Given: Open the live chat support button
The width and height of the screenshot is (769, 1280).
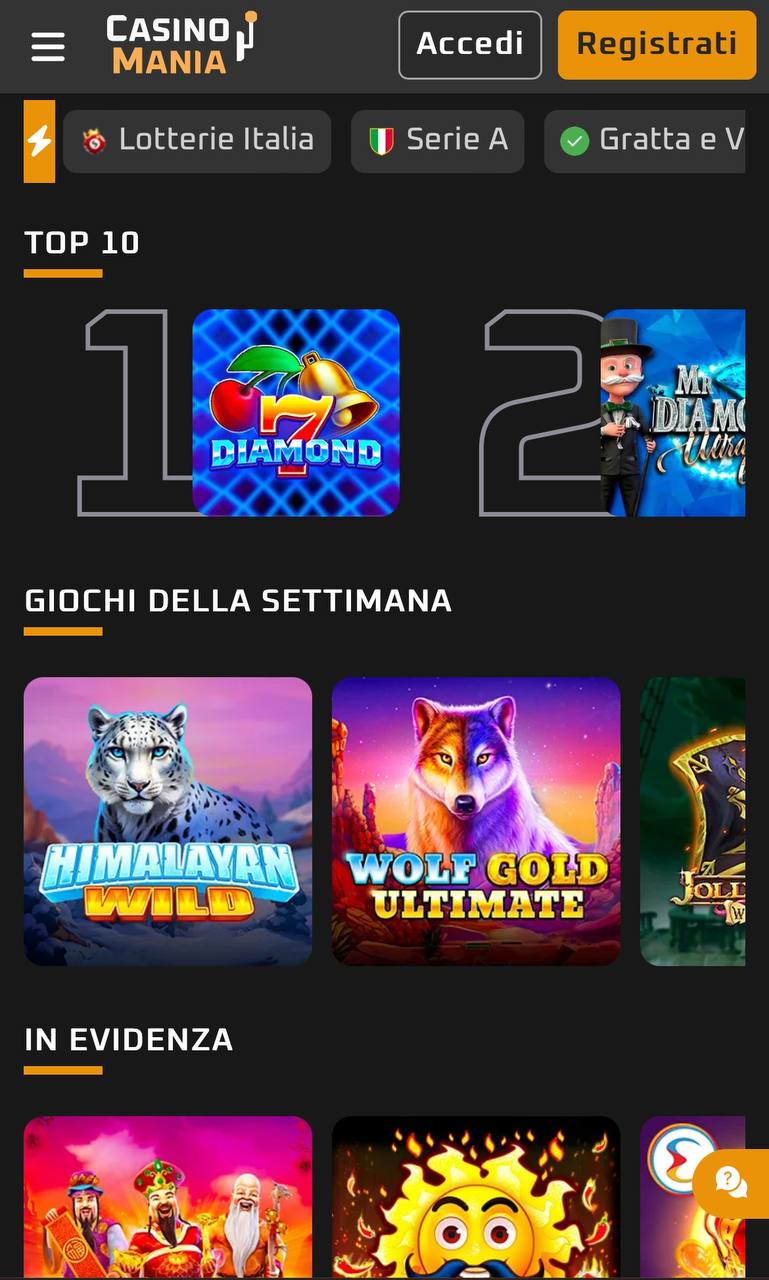Looking at the screenshot, I should (732, 1183).
